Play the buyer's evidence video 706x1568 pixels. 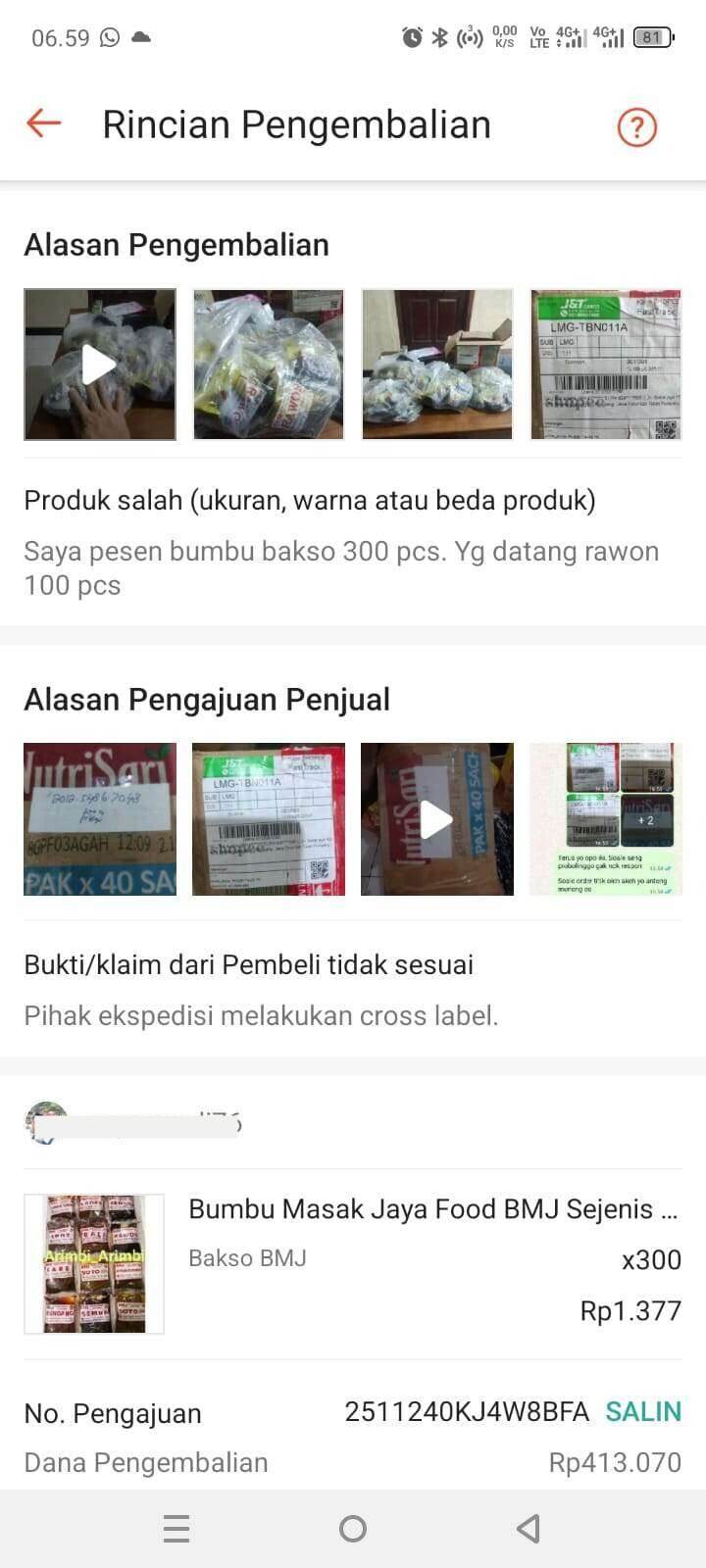pos(99,364)
